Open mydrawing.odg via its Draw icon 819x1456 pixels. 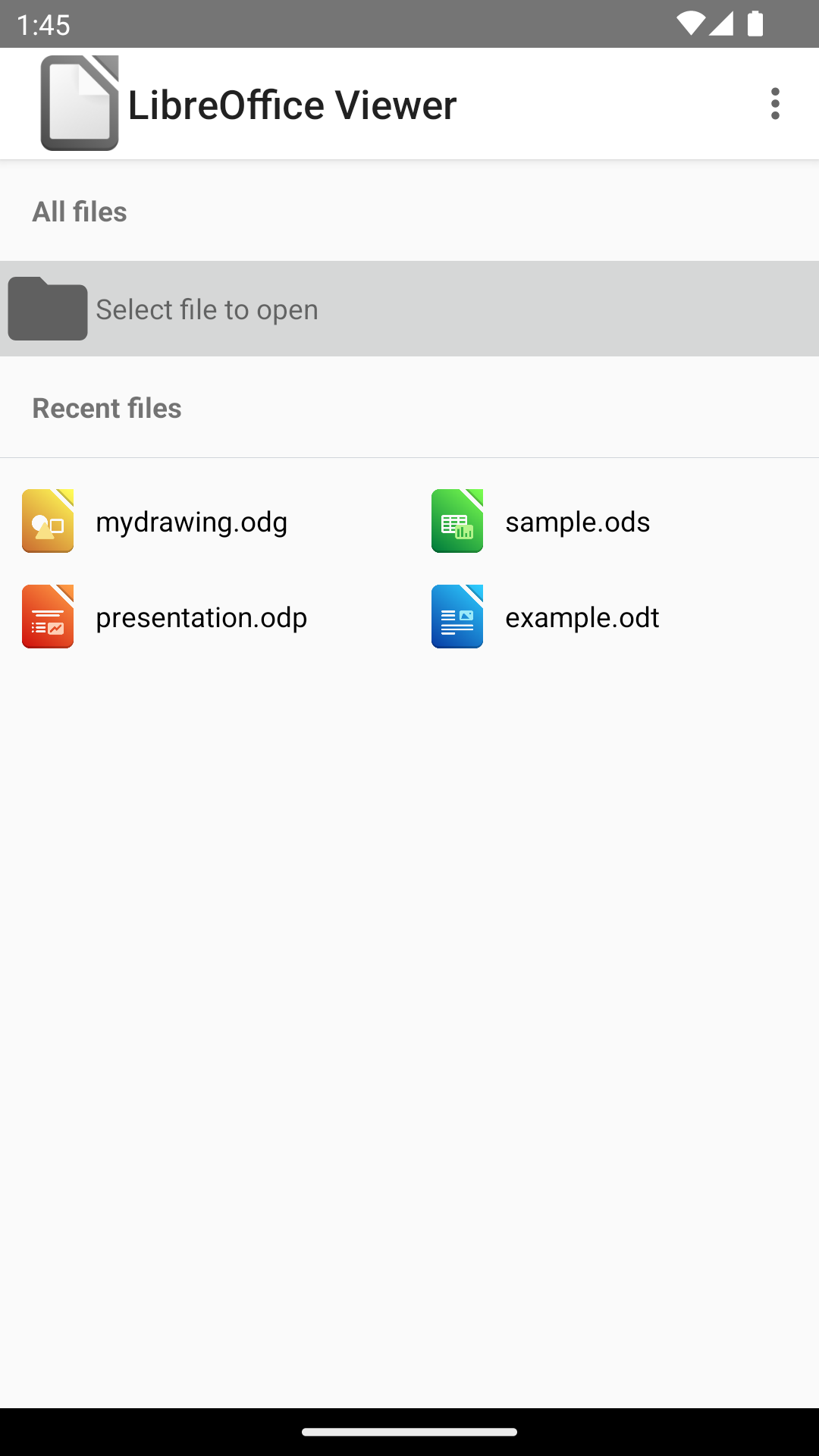point(47,521)
